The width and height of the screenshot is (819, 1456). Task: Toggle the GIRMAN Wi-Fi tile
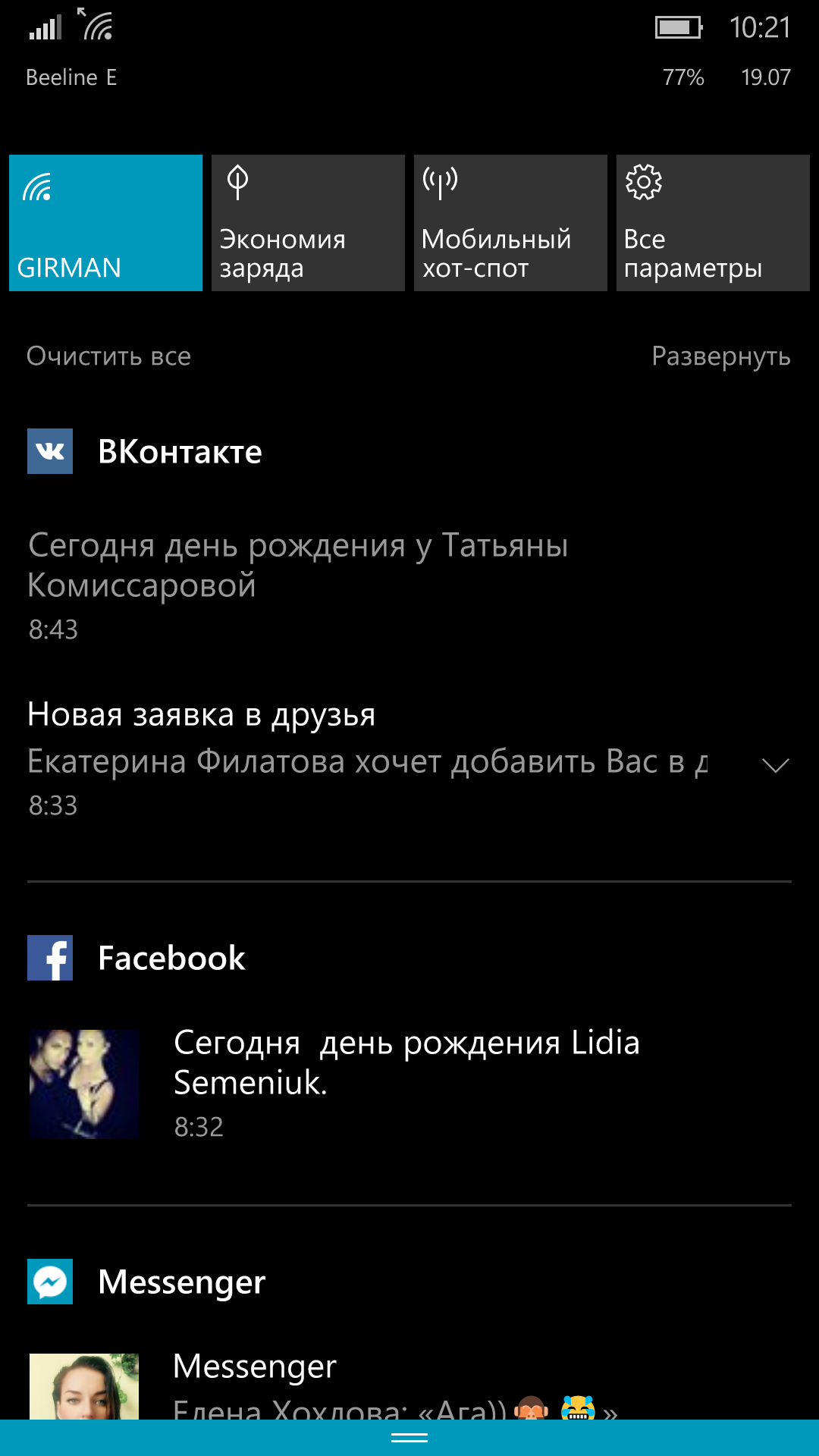(105, 223)
